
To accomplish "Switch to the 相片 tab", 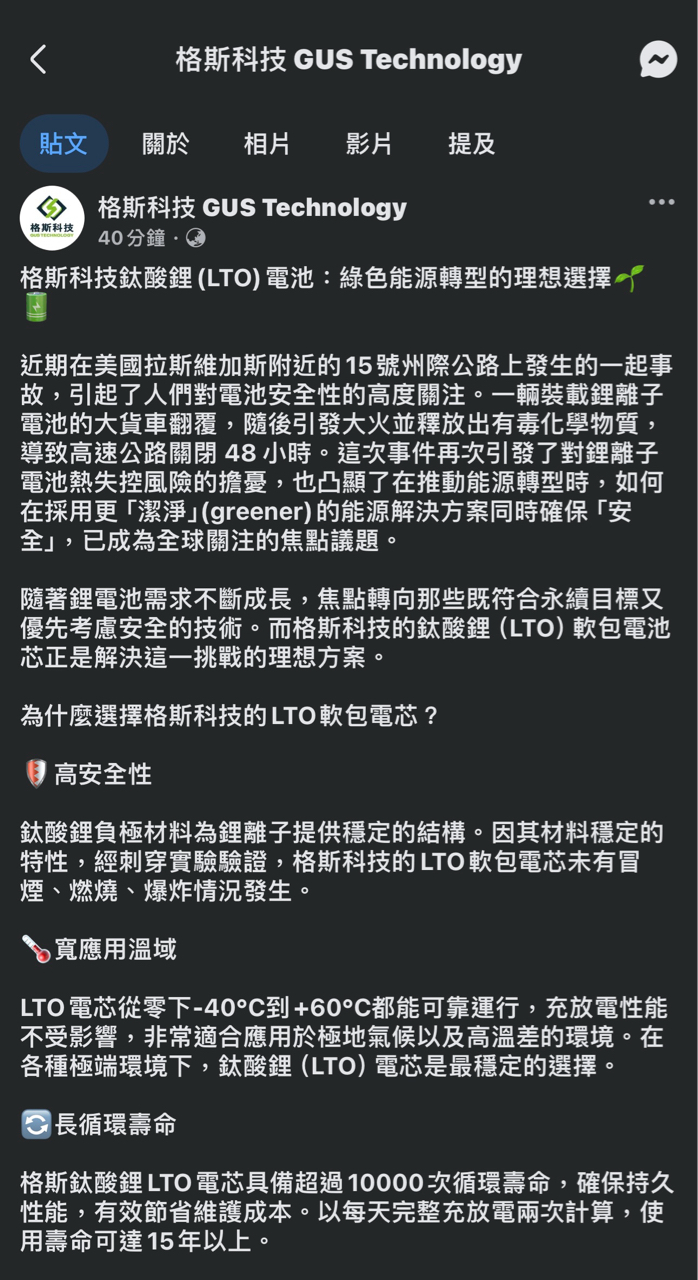I will tap(267, 144).
